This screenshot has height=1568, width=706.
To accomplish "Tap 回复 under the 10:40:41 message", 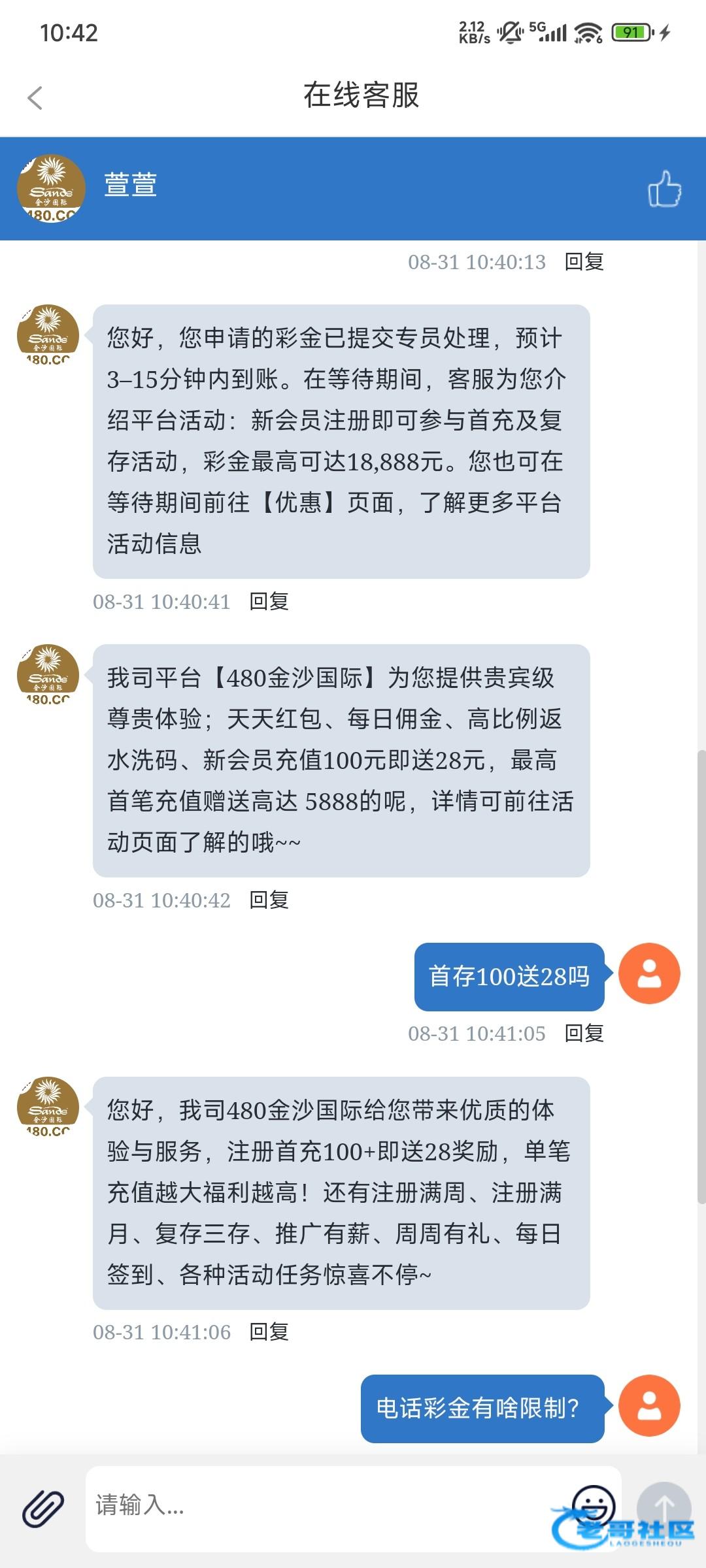I will [x=269, y=602].
